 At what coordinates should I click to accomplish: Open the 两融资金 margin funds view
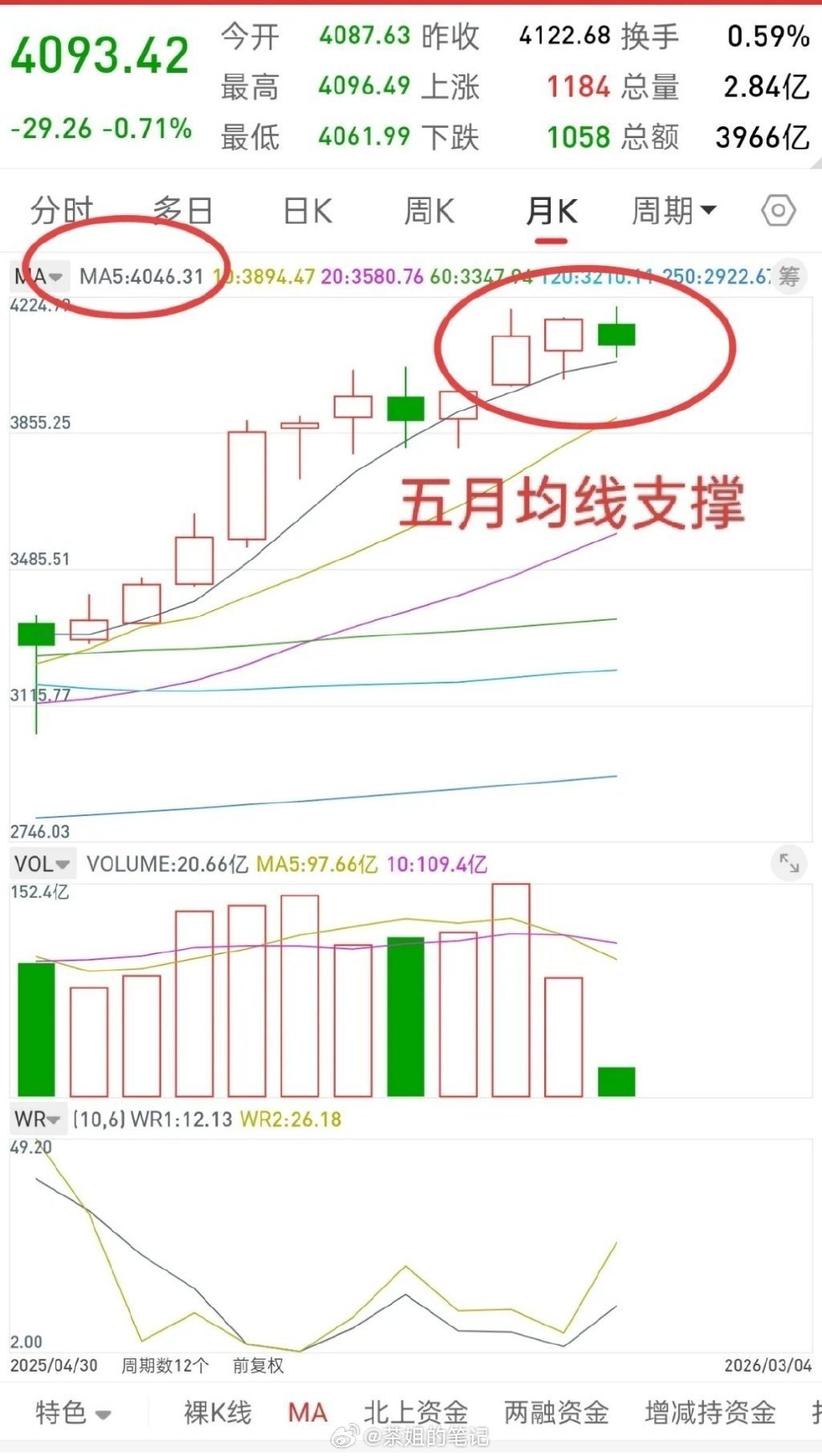coord(555,1410)
